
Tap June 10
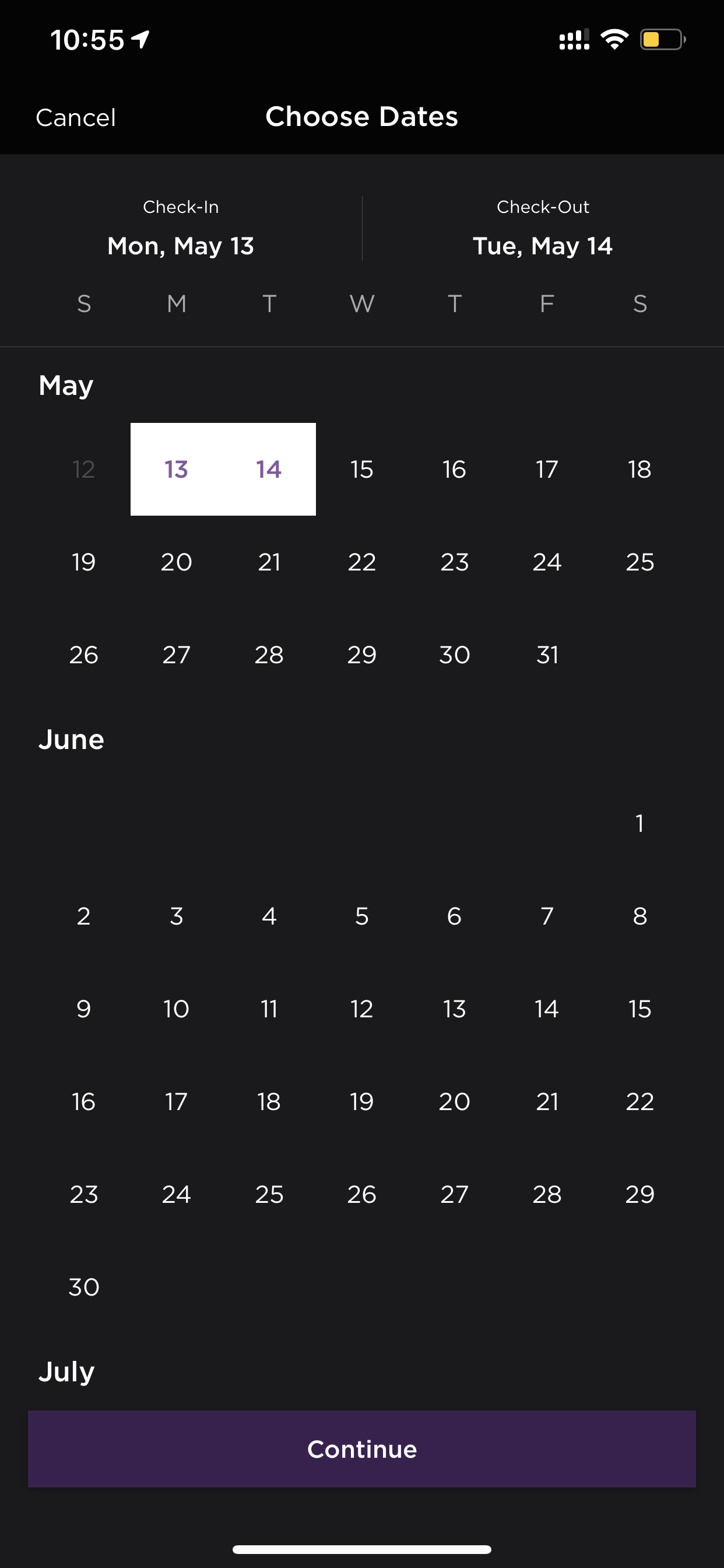177,1009
